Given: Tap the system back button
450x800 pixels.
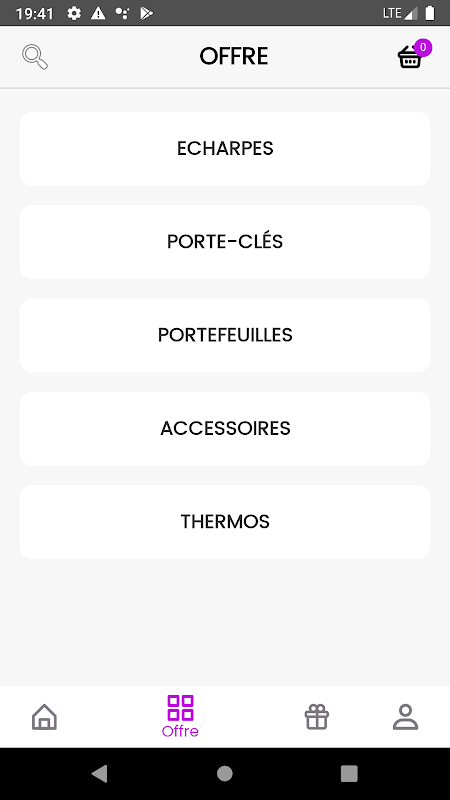Looking at the screenshot, I should pos(99,773).
